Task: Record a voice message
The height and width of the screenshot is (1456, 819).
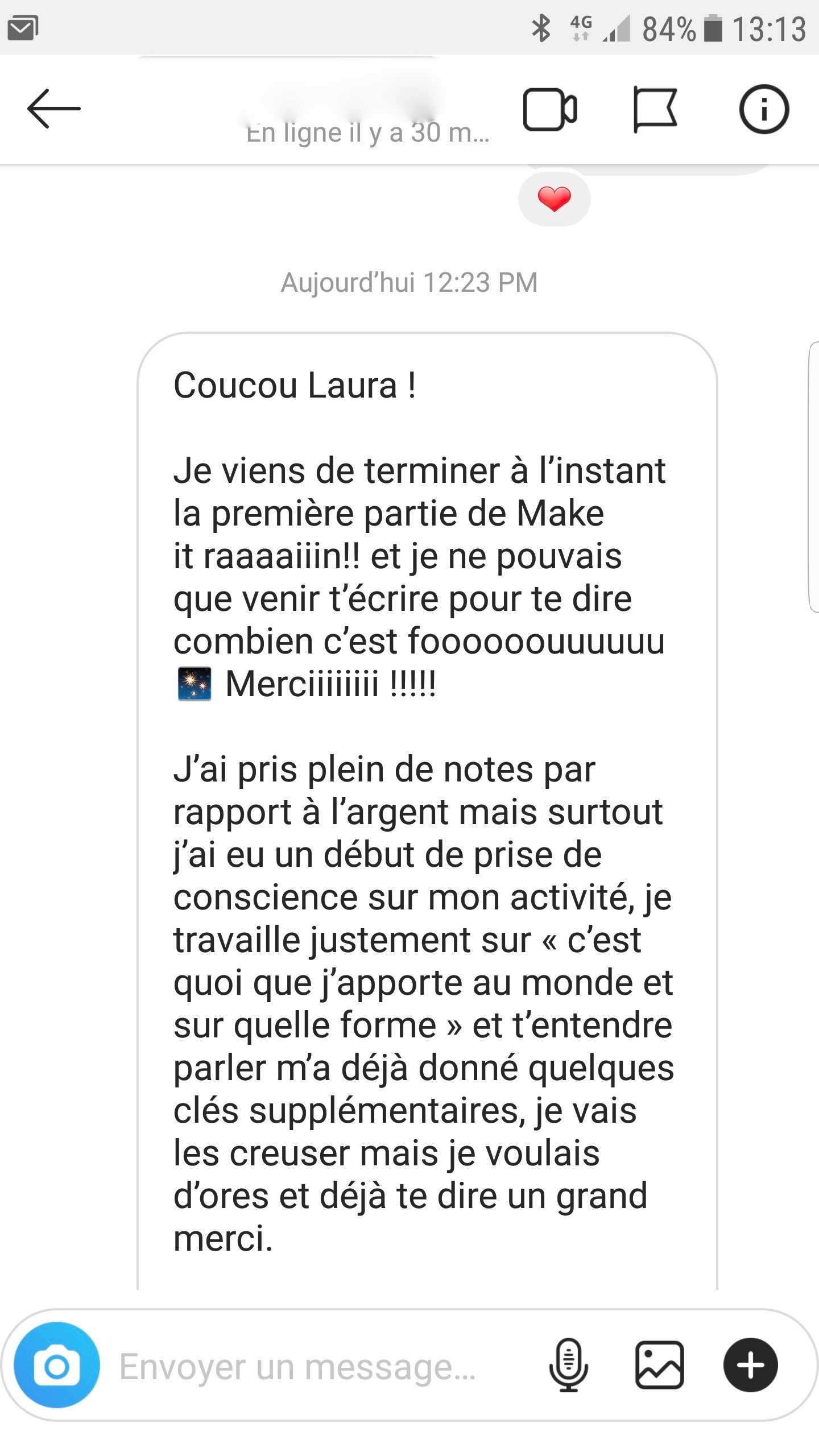Action: (568, 1365)
